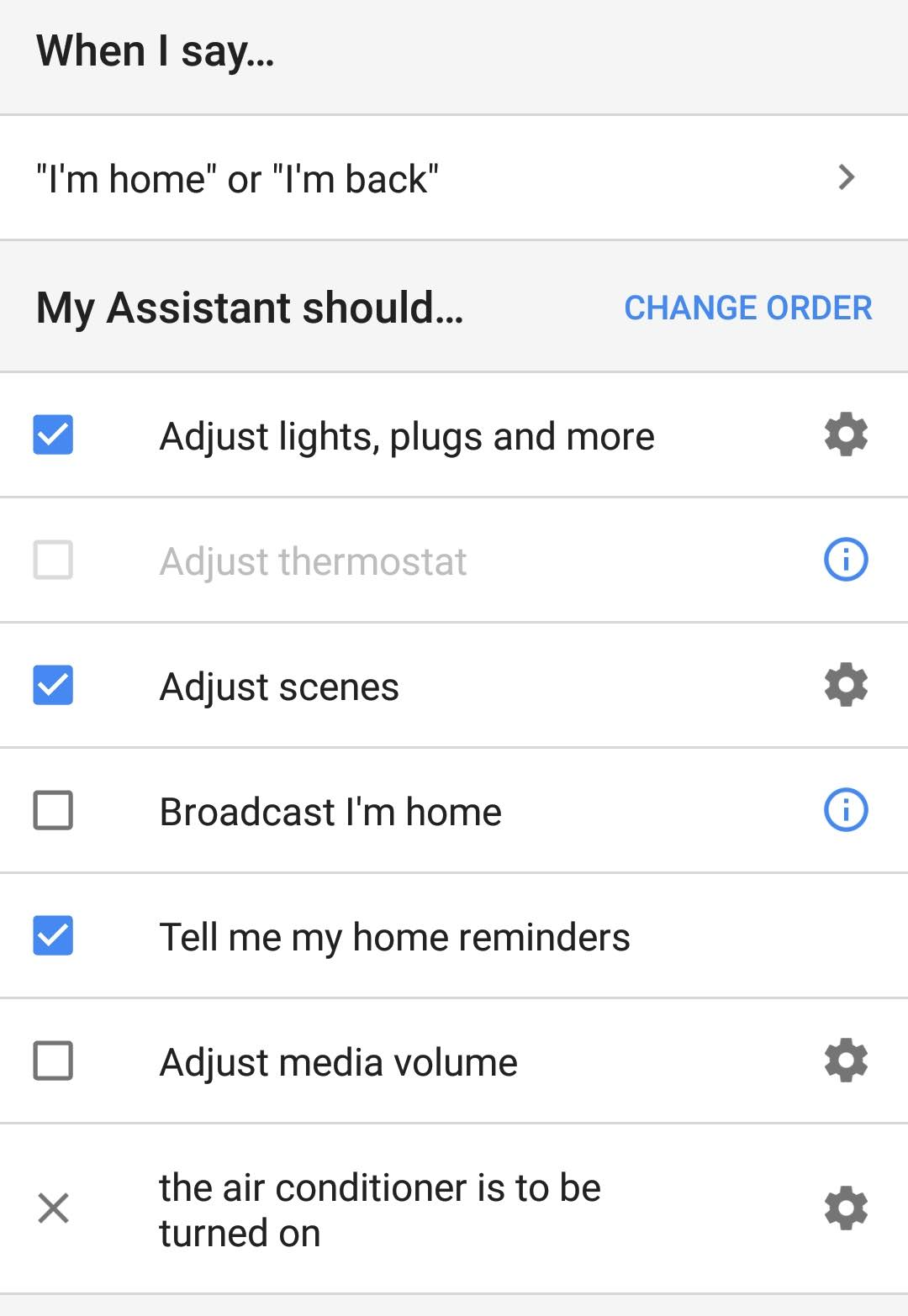
Task: View info about Broadcast I'm home
Action: tap(847, 809)
